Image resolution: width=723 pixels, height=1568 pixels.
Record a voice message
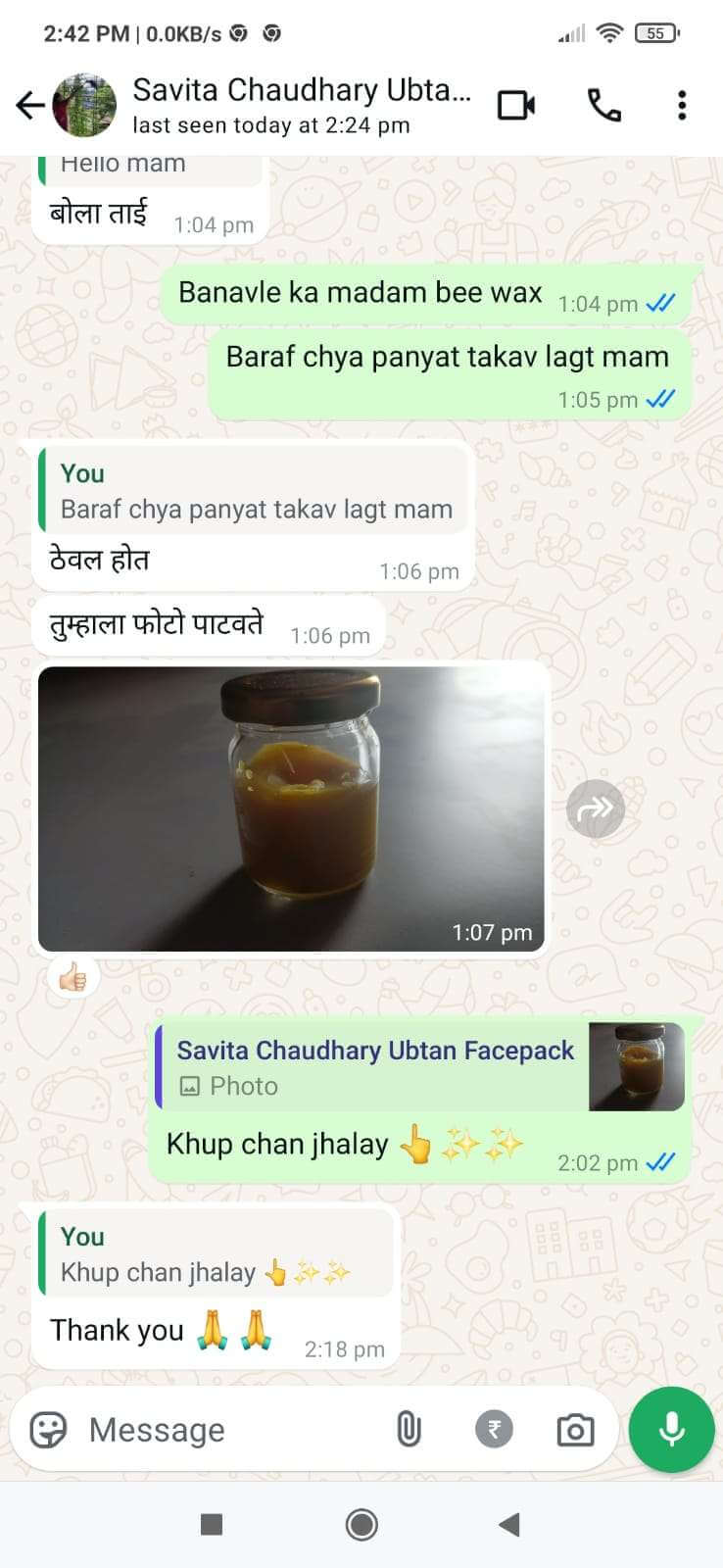[672, 1430]
